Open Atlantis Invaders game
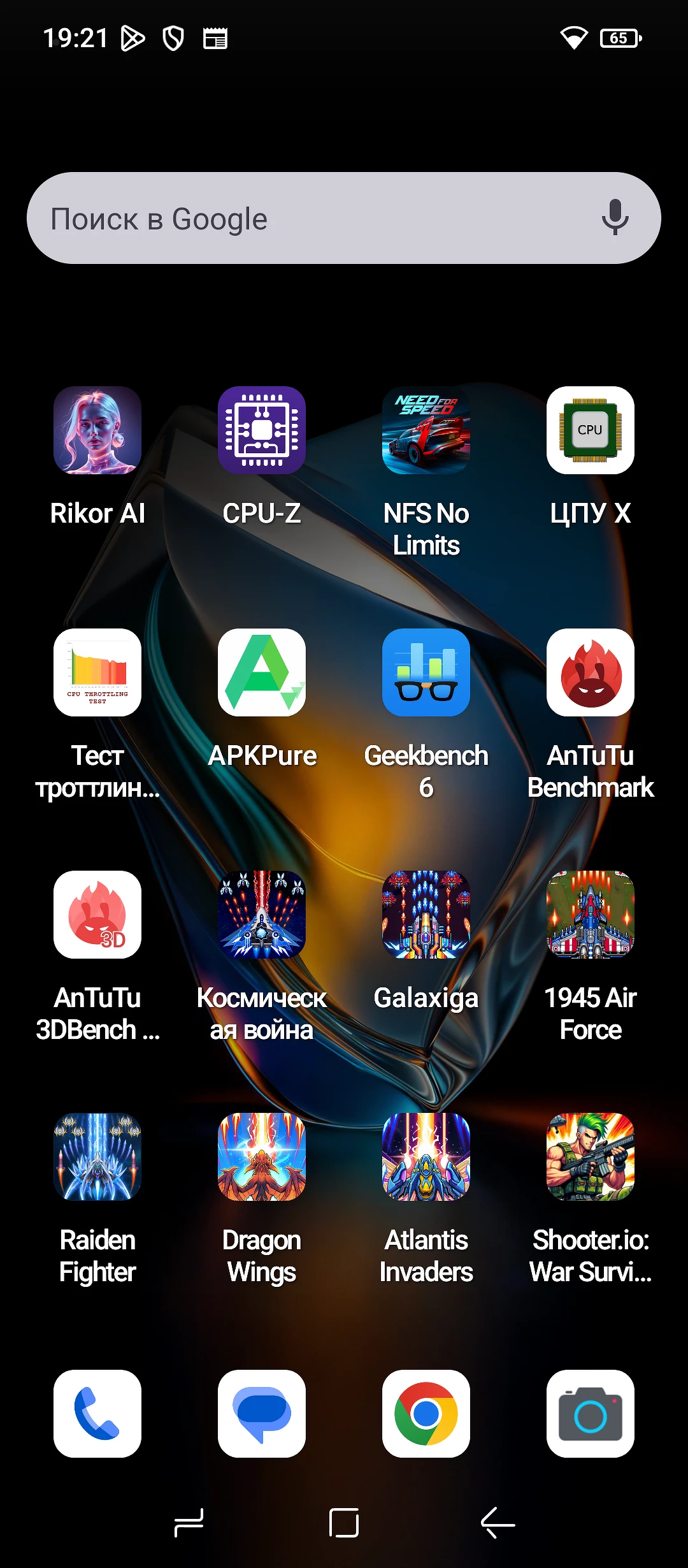This screenshot has height=1568, width=688. (426, 1157)
